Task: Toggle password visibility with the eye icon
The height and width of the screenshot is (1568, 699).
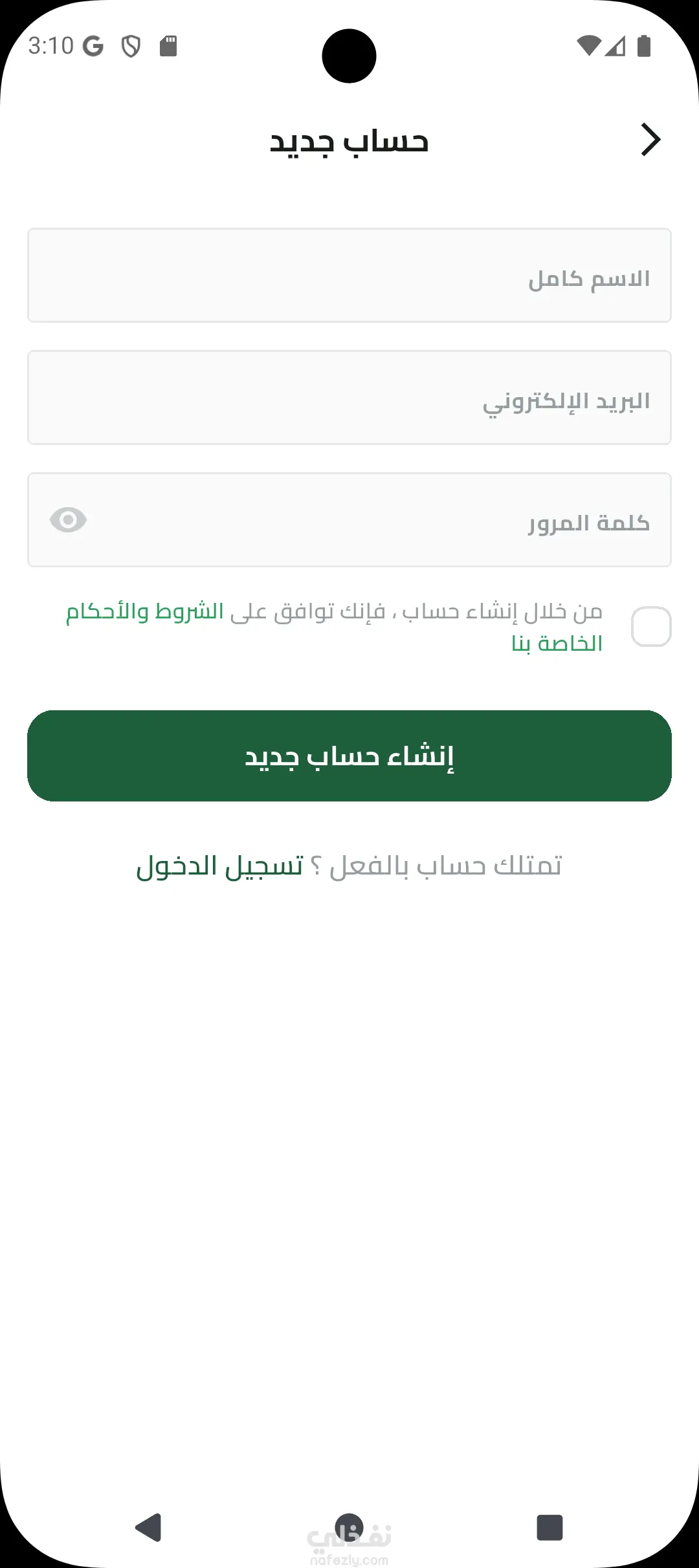Action: click(x=69, y=520)
